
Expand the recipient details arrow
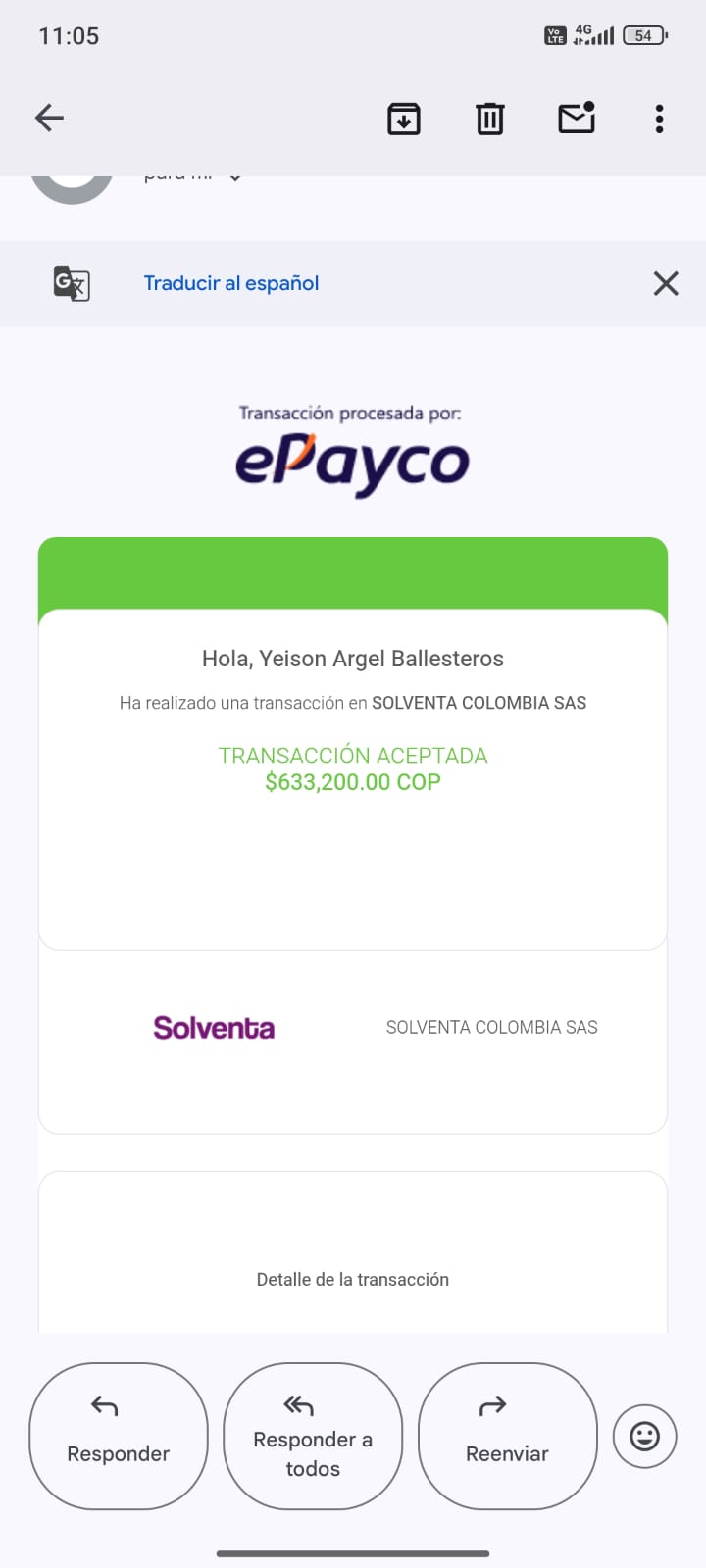(235, 178)
